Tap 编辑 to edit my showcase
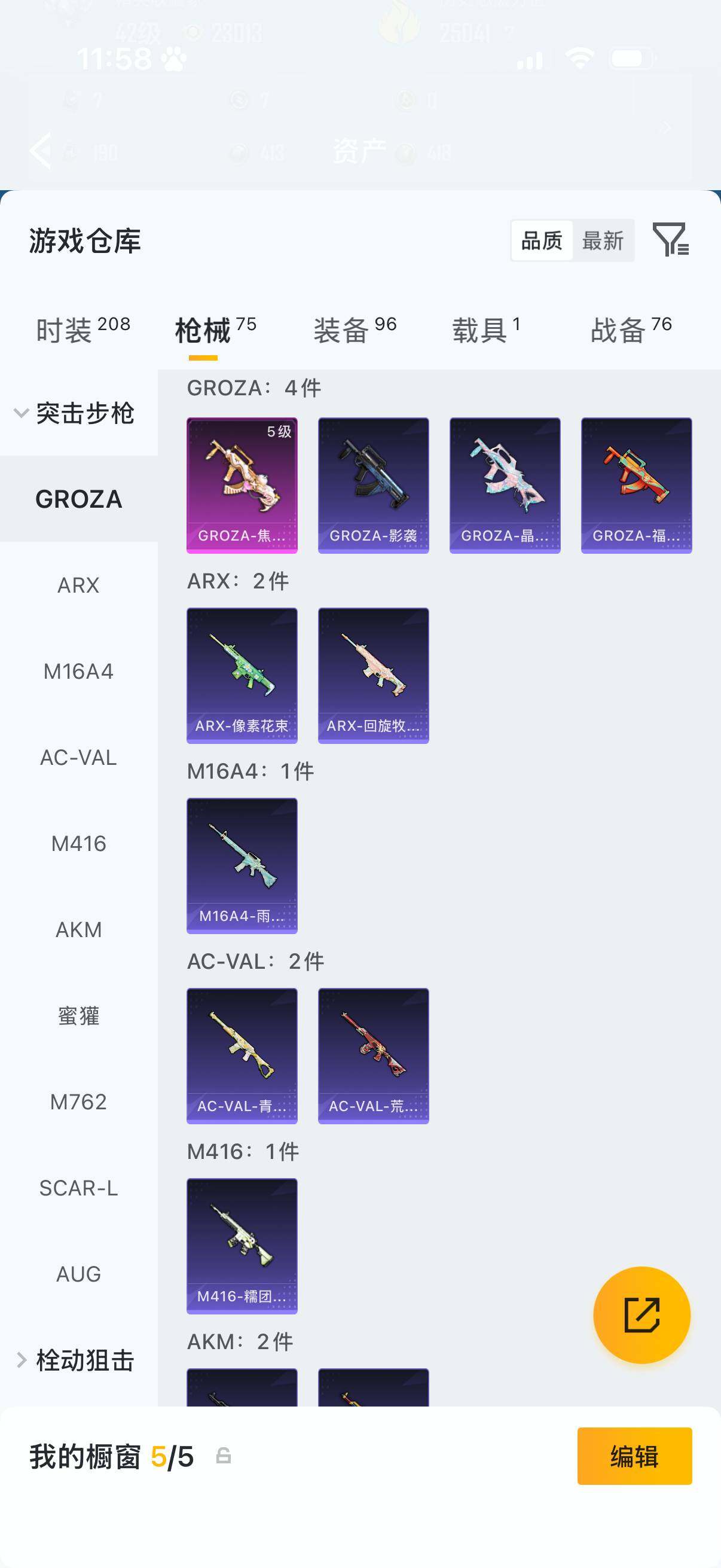This screenshot has height=1568, width=721. click(x=634, y=1456)
